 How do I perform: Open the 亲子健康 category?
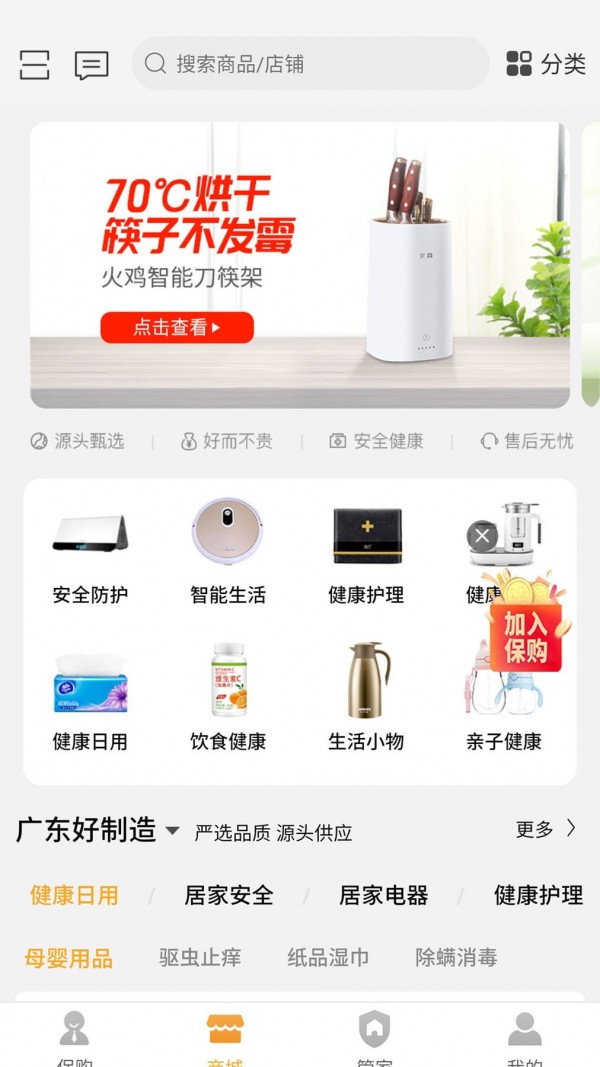503,699
